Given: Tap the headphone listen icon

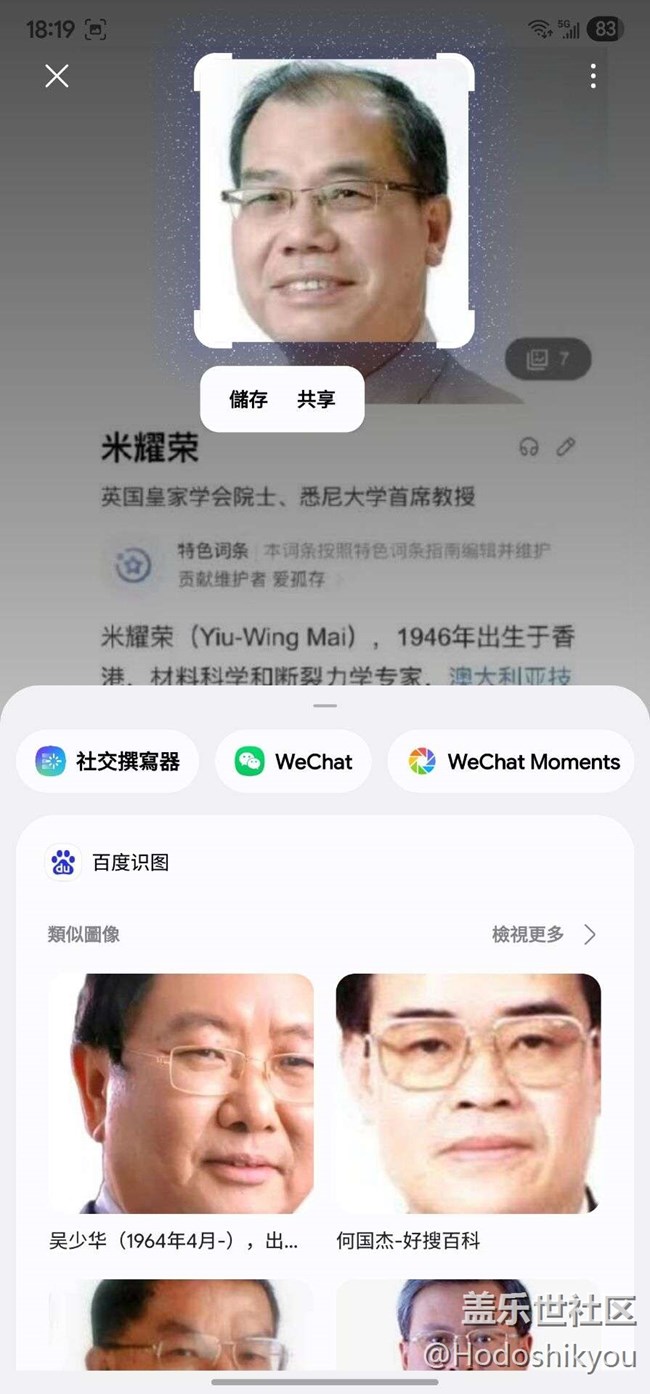Looking at the screenshot, I should 529,447.
